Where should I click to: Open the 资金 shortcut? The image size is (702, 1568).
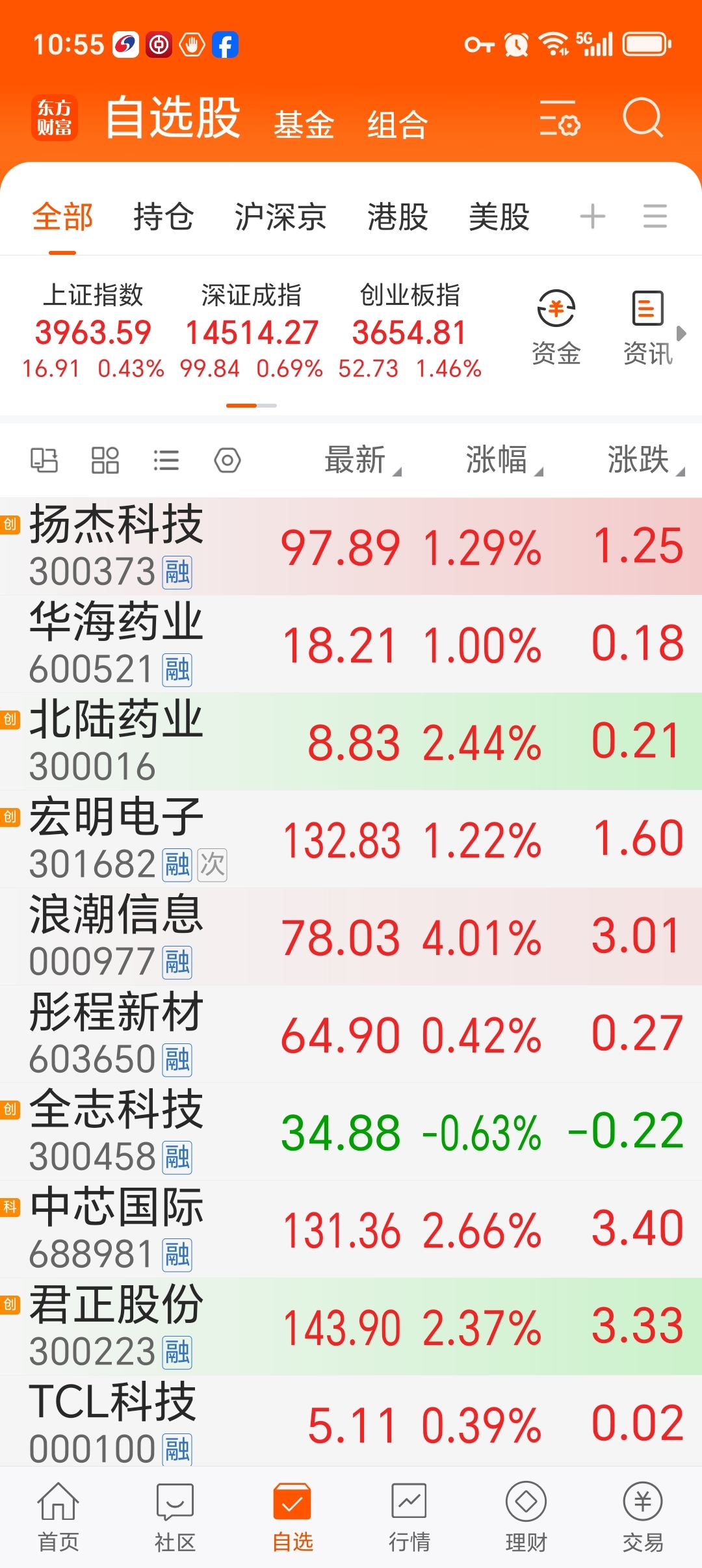pyautogui.click(x=556, y=328)
